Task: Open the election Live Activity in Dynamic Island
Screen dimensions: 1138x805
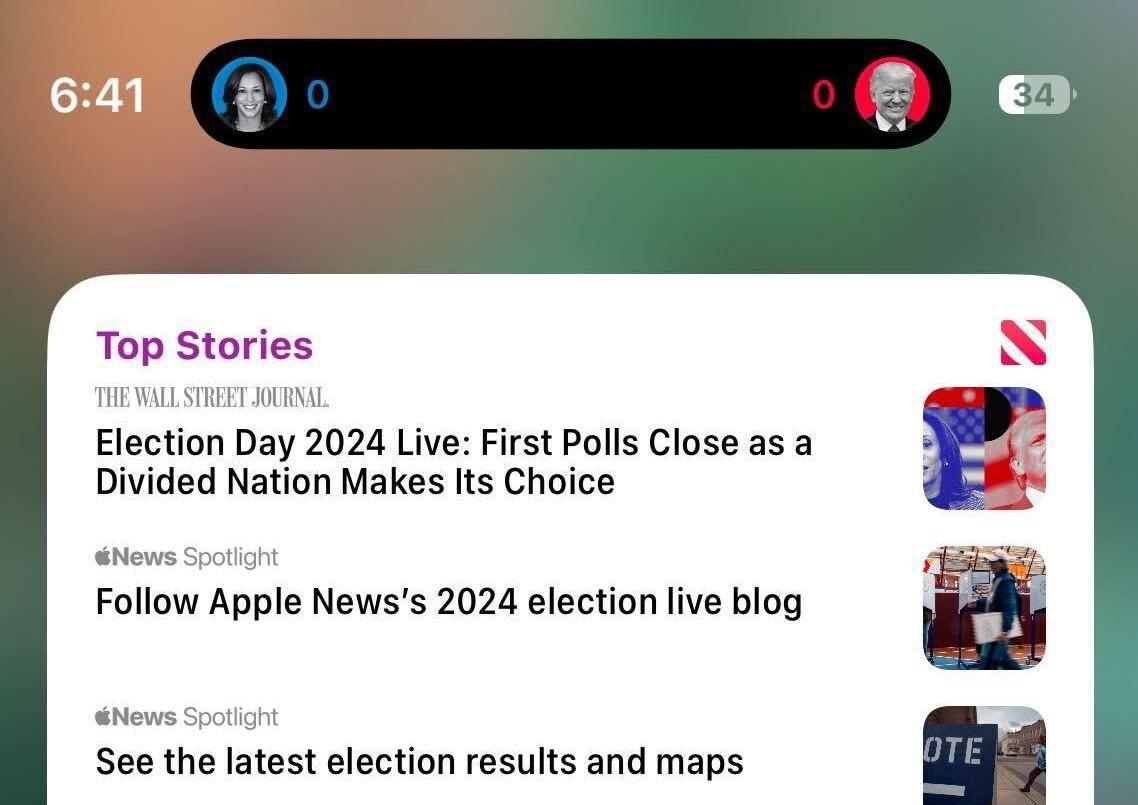Action: click(x=570, y=95)
